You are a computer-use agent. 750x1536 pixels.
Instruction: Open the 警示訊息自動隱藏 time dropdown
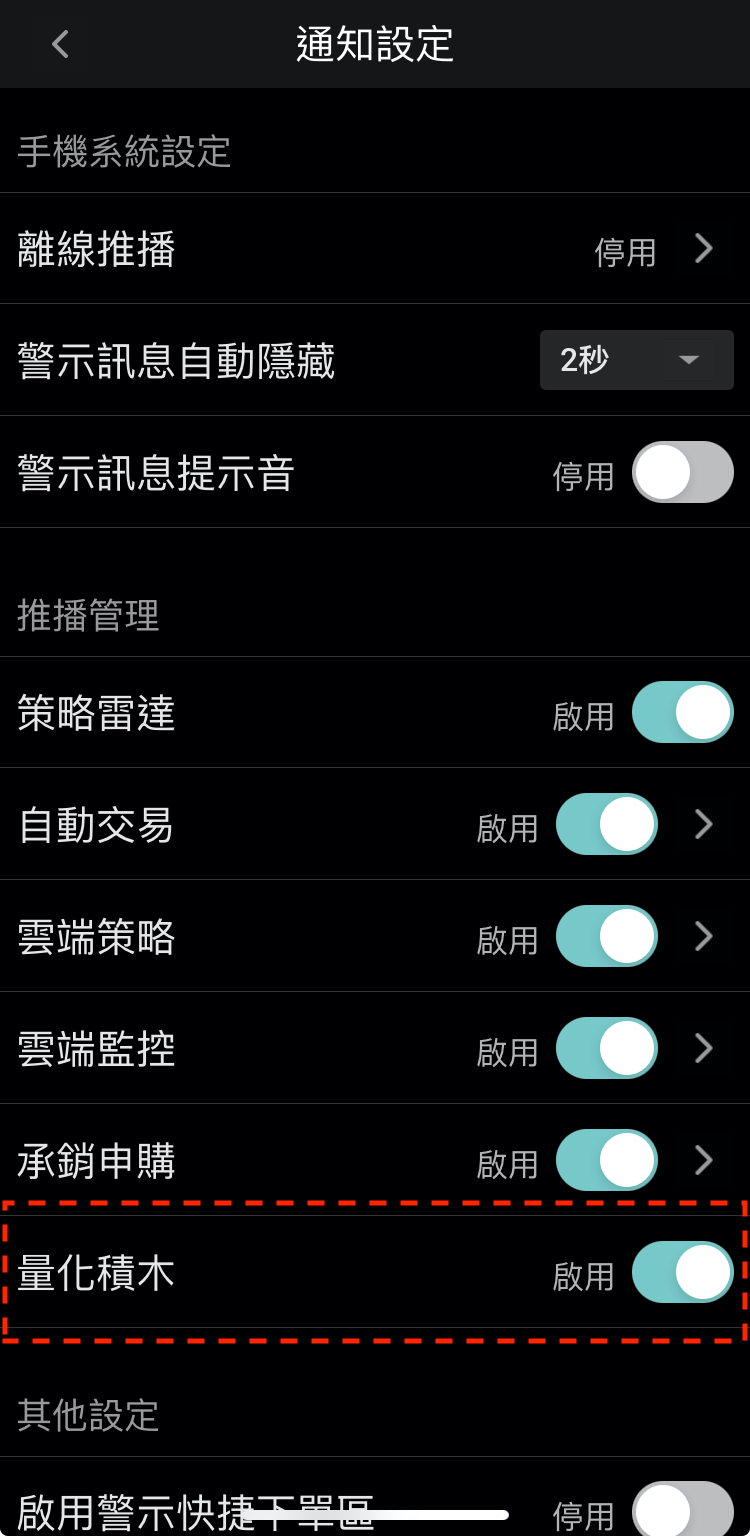636,360
